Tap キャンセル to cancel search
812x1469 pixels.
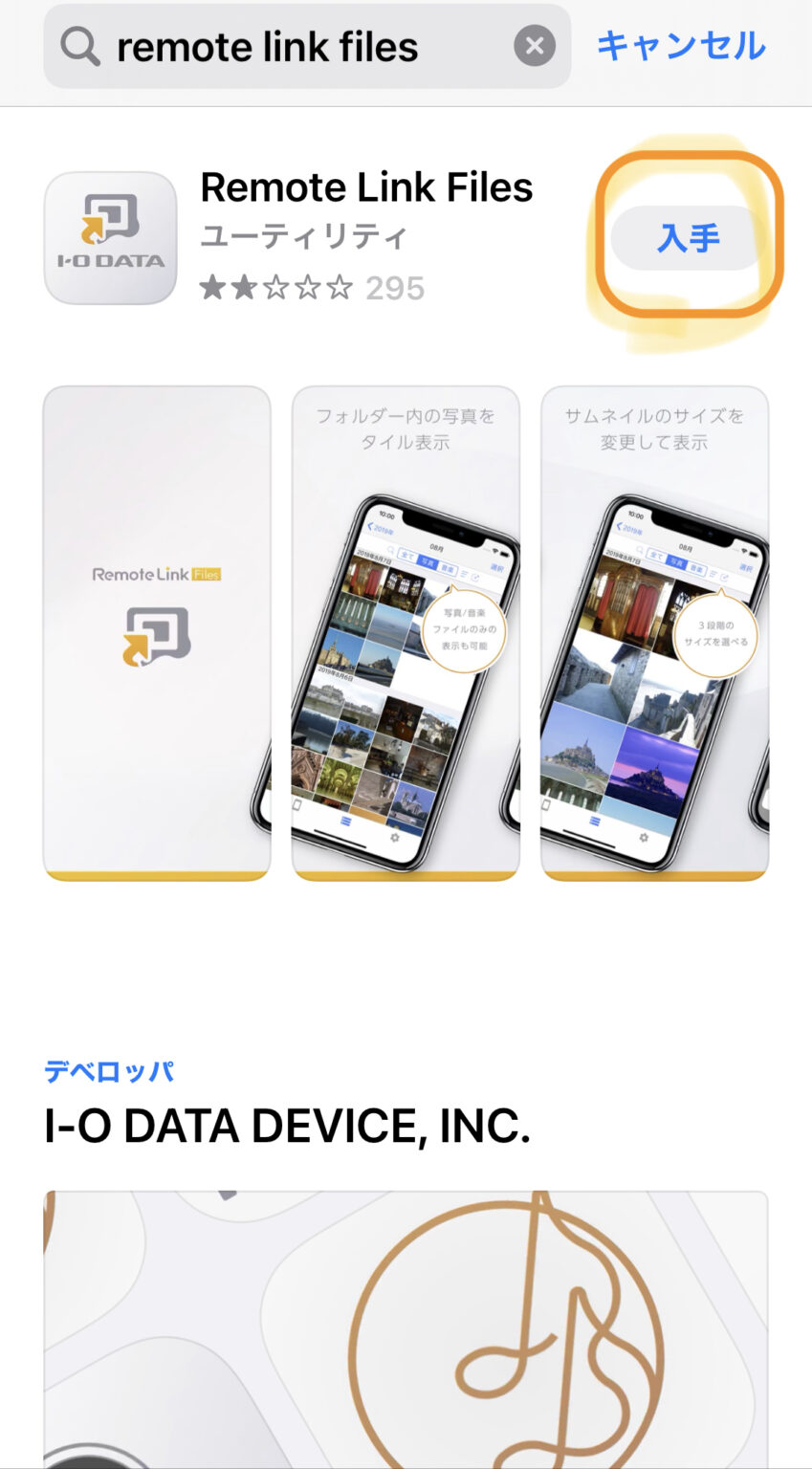[x=681, y=45]
